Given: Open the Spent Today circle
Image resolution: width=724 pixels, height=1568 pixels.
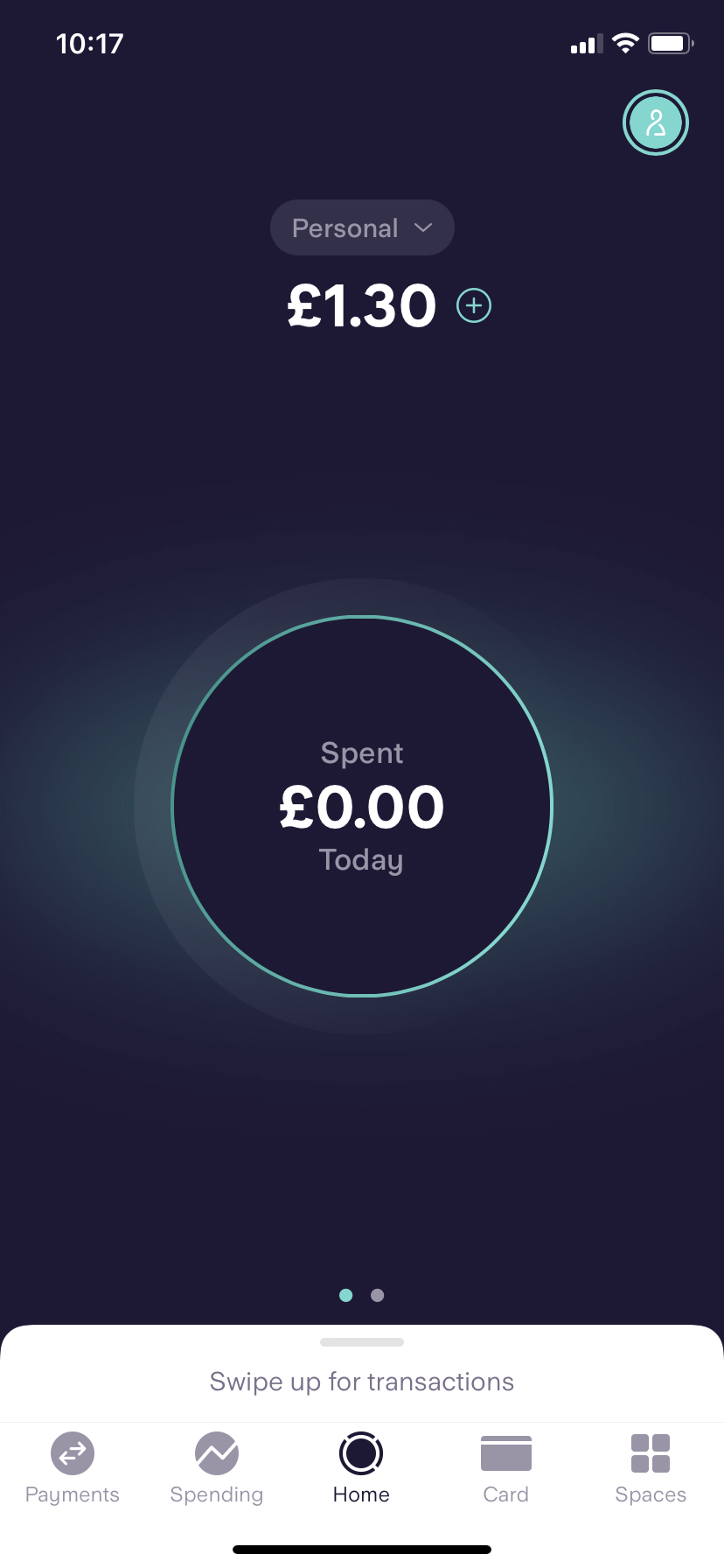Looking at the screenshot, I should (x=362, y=806).
